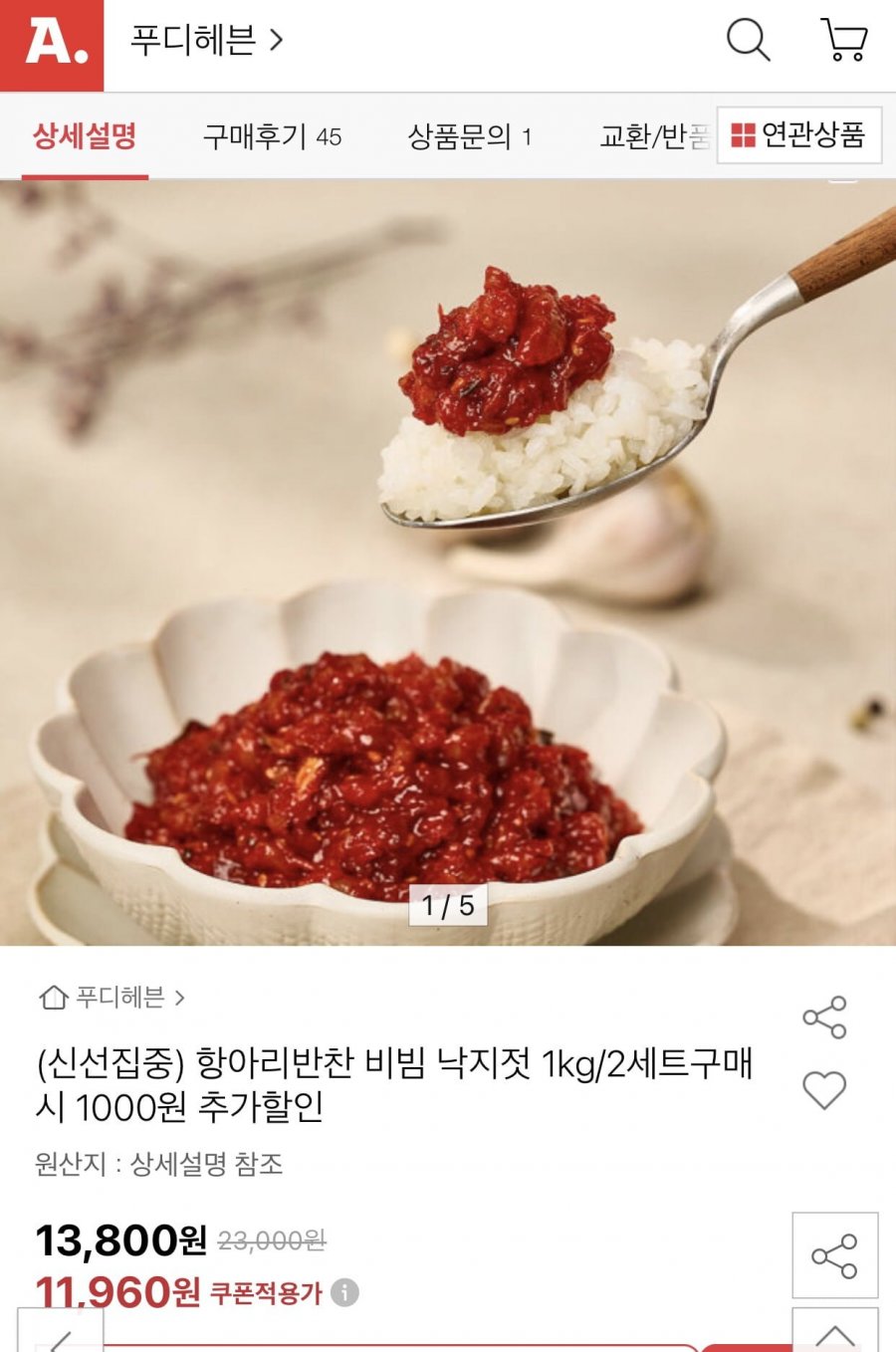Switch to 상세설명 tab
896x1352 pixels.
point(85,136)
